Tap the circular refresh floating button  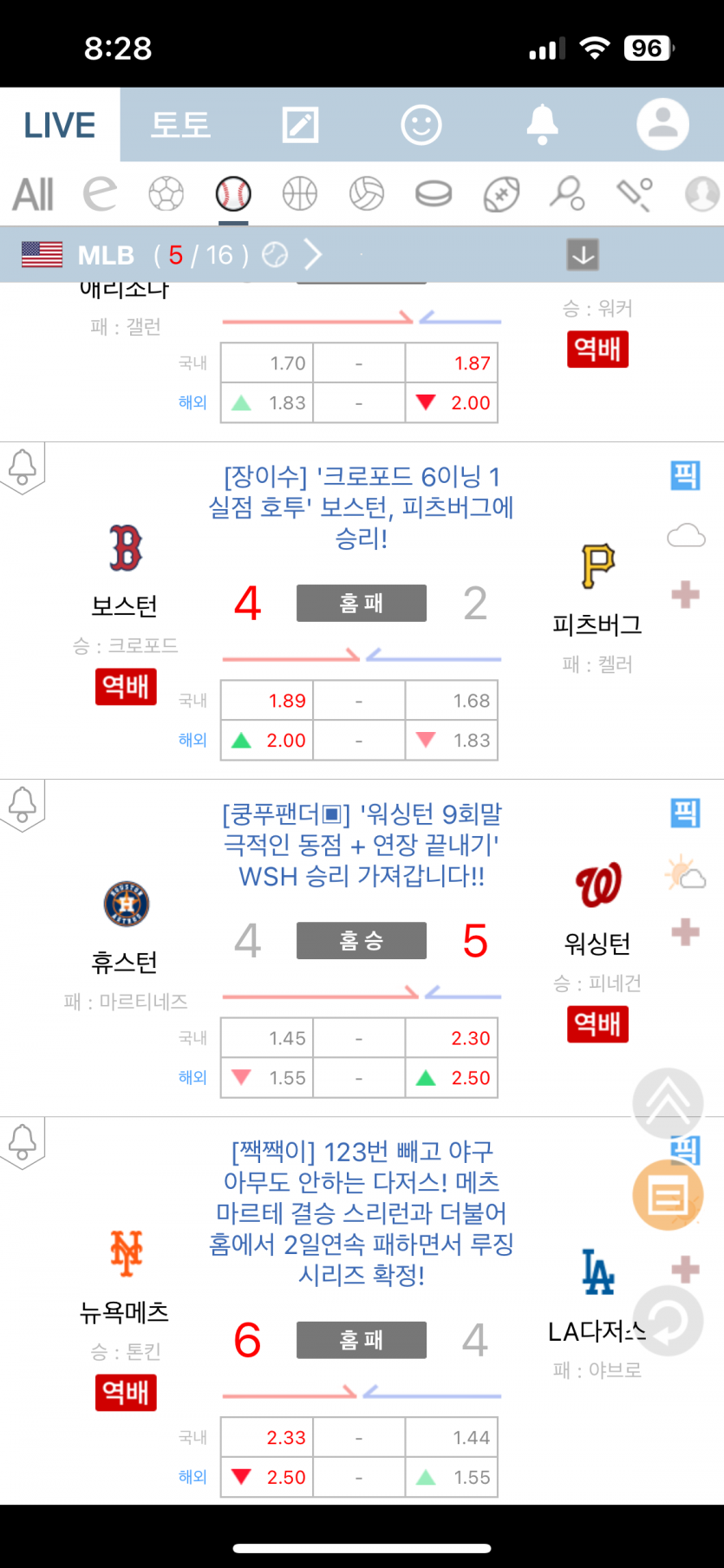pos(668,1321)
